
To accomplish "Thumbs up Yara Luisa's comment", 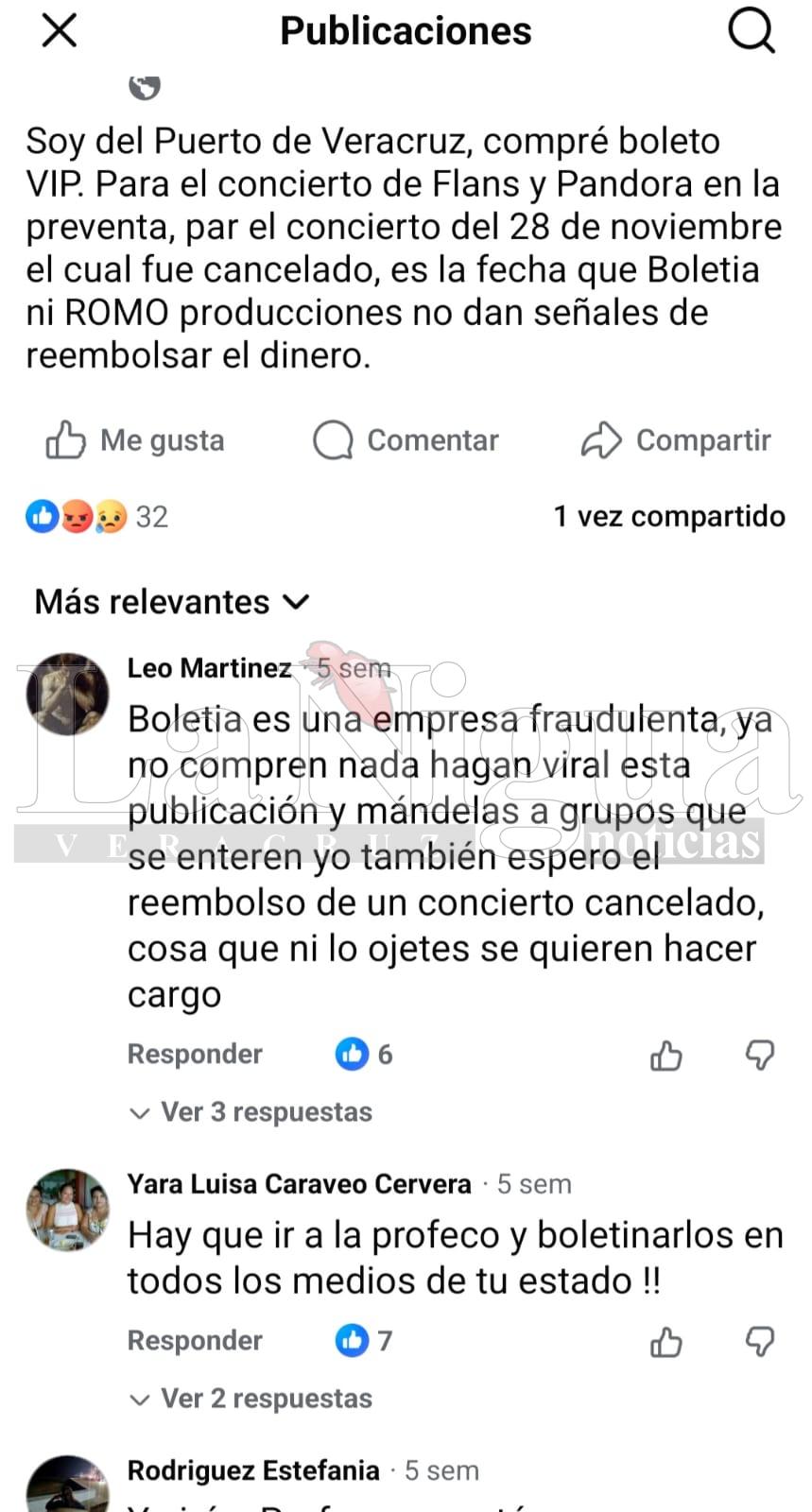I will [666, 1341].
